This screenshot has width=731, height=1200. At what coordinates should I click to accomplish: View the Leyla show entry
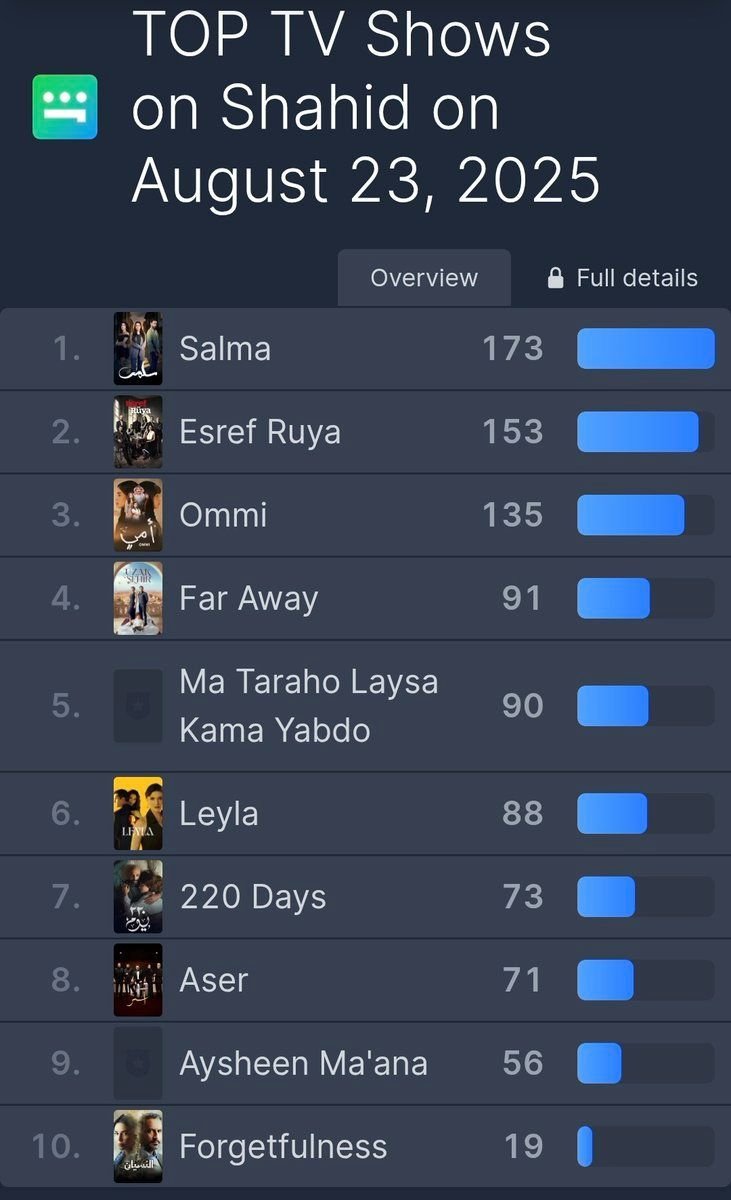[219, 813]
